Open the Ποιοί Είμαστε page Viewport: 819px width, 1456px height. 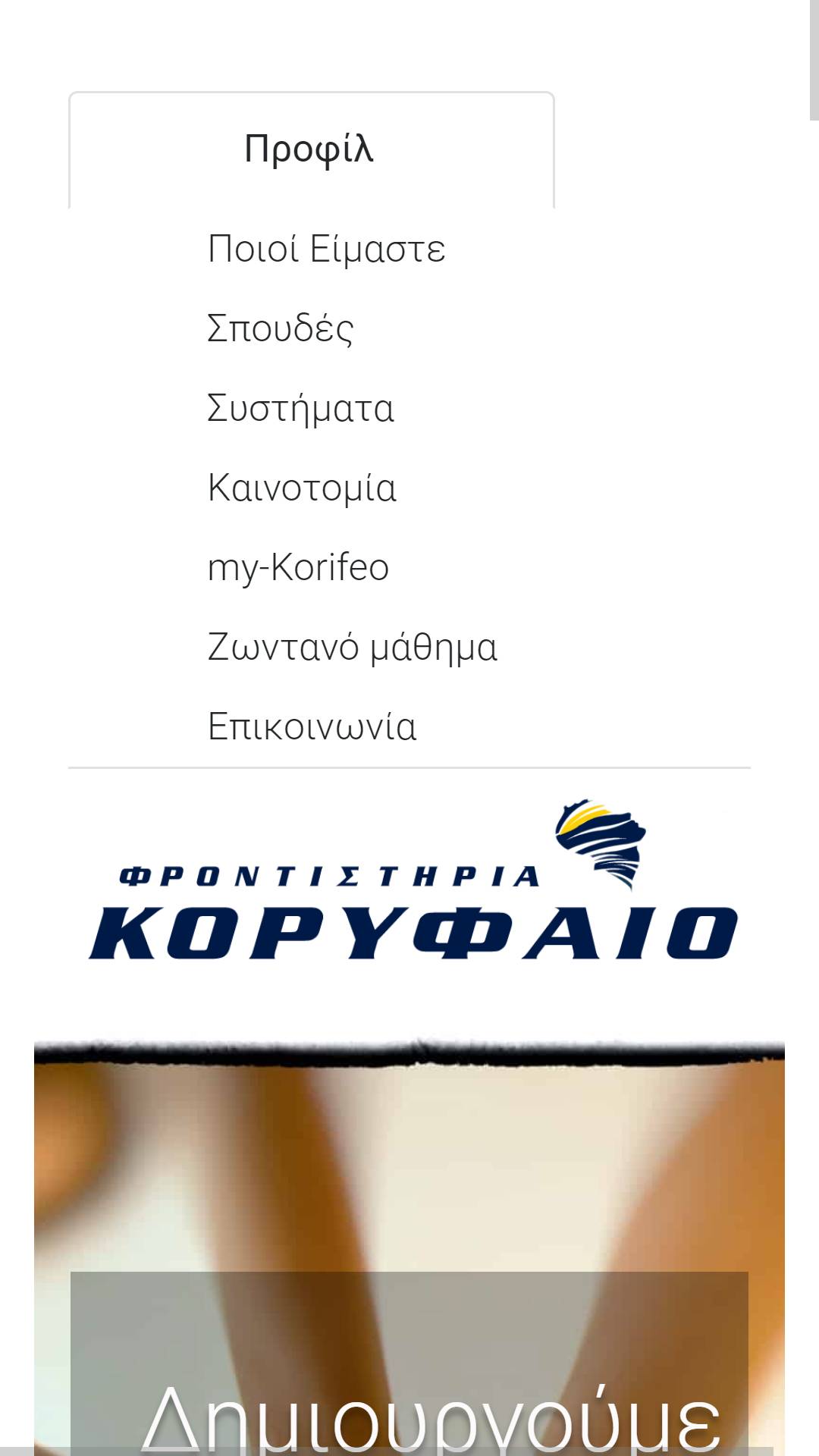[326, 249]
